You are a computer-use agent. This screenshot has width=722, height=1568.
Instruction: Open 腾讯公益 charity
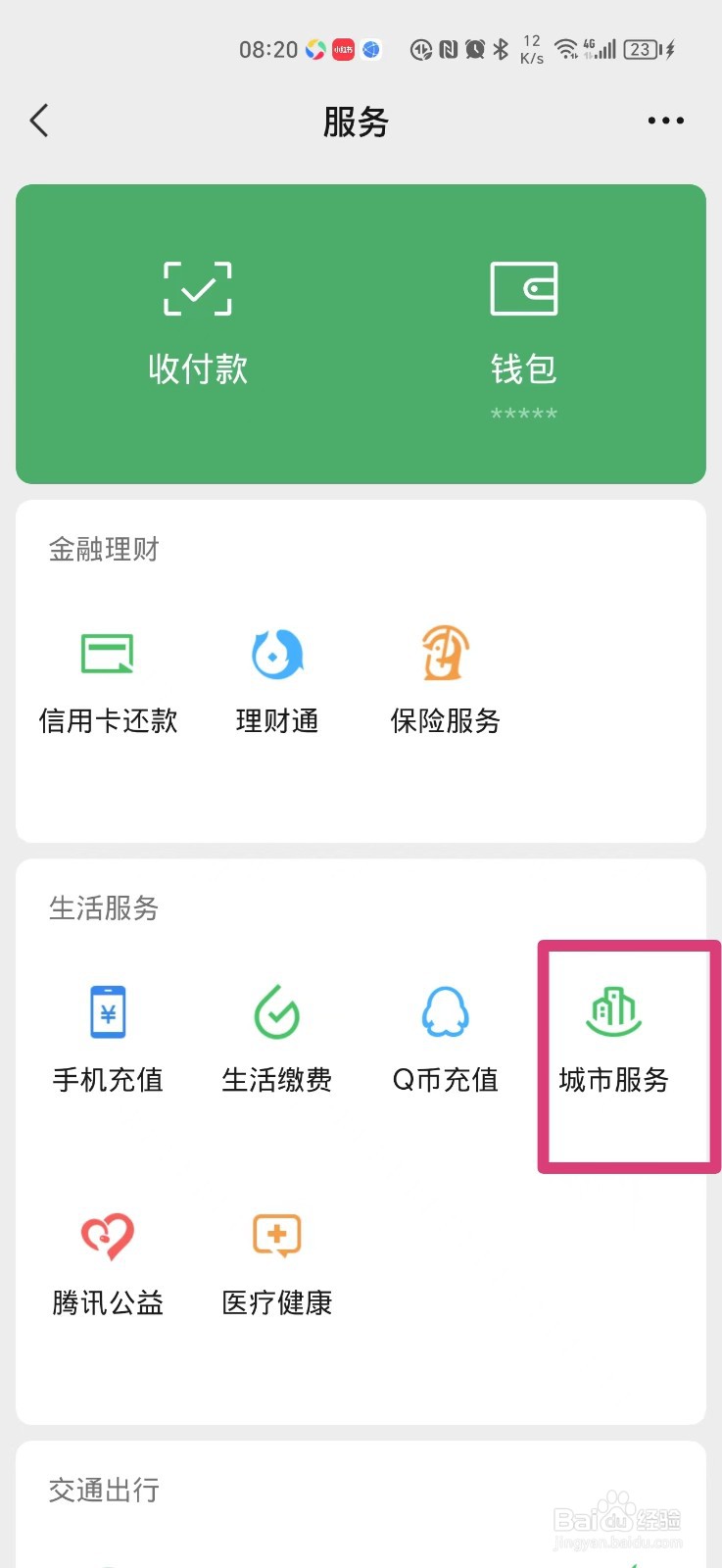click(108, 1264)
